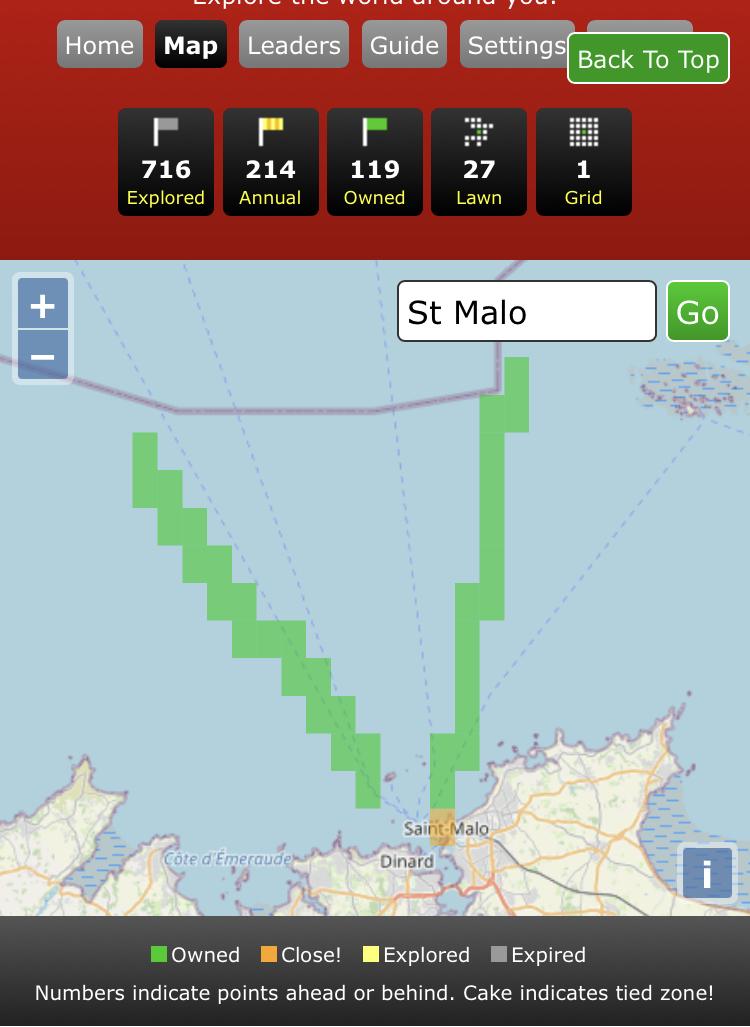Screen dimensions: 750x1027
Task: Tap the Back To Top button
Action: pyautogui.click(x=648, y=59)
